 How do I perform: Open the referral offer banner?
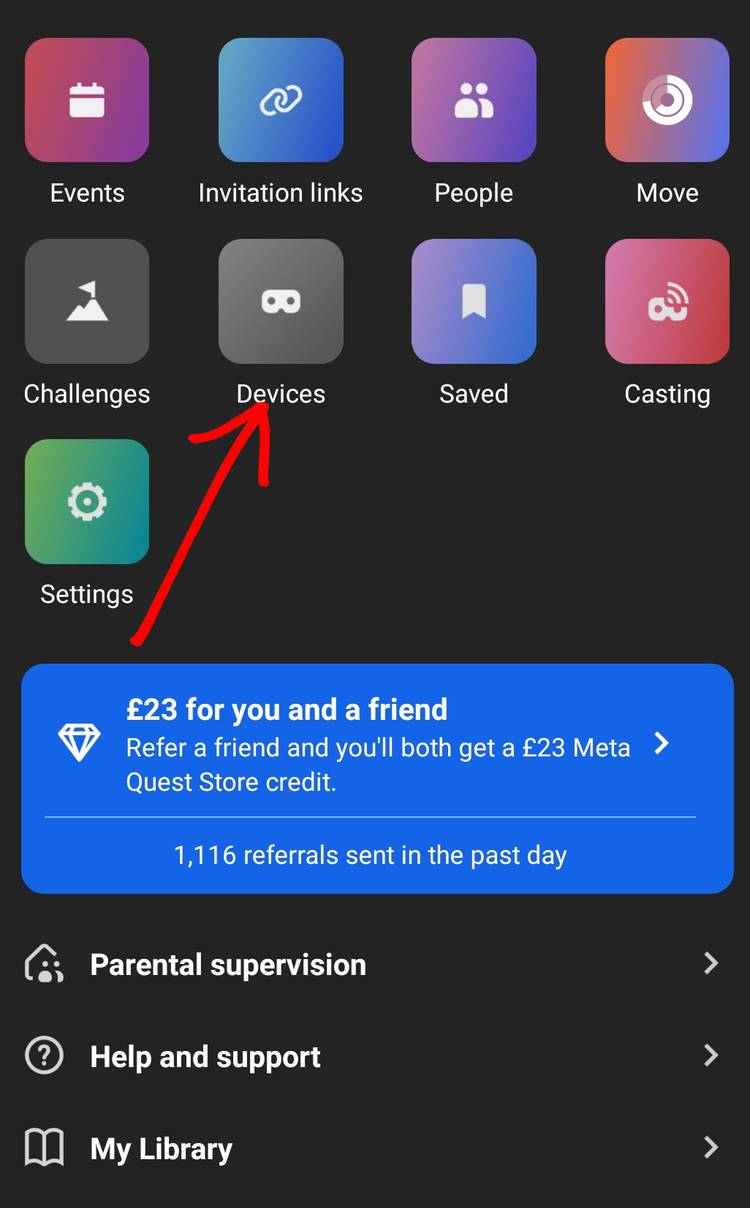375,778
